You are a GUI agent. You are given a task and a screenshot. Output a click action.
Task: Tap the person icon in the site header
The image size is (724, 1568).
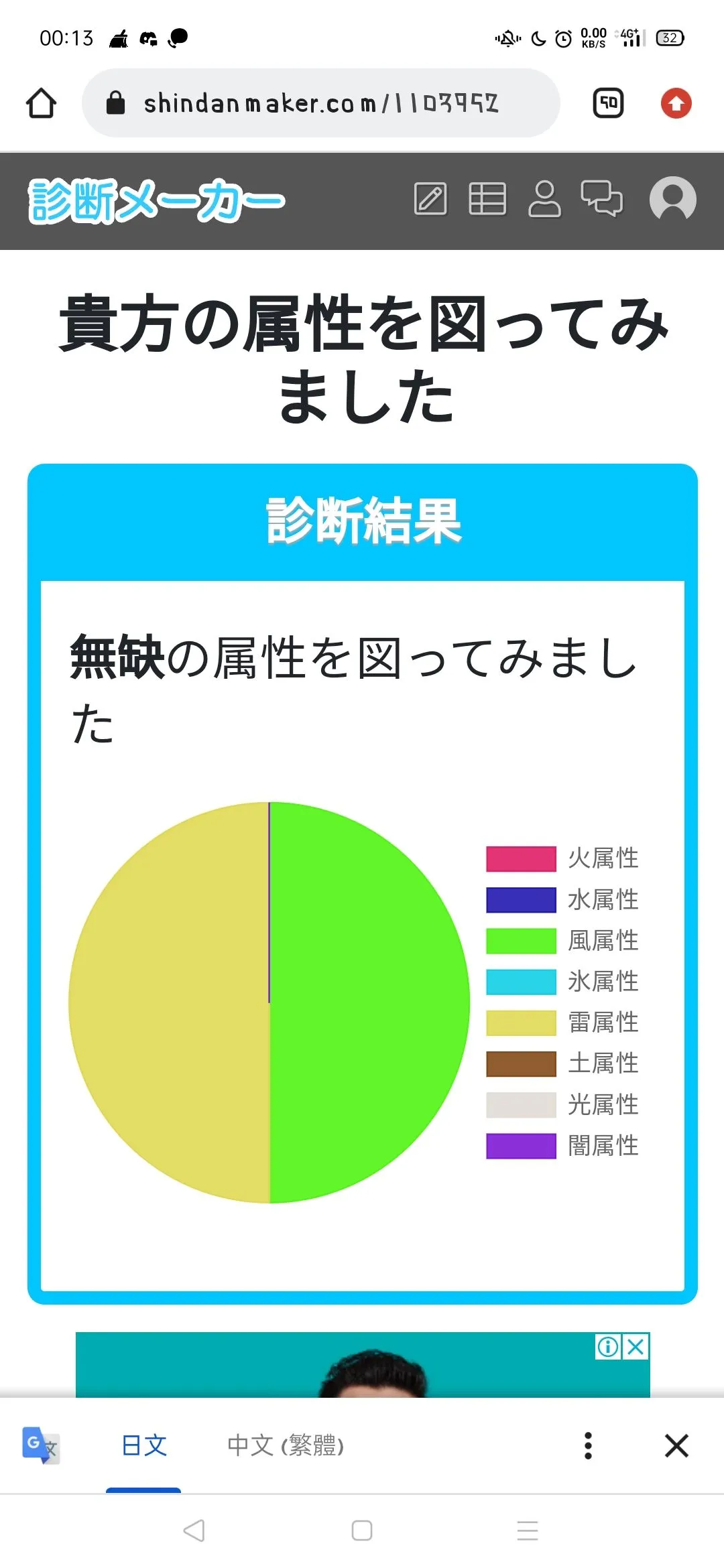click(544, 199)
